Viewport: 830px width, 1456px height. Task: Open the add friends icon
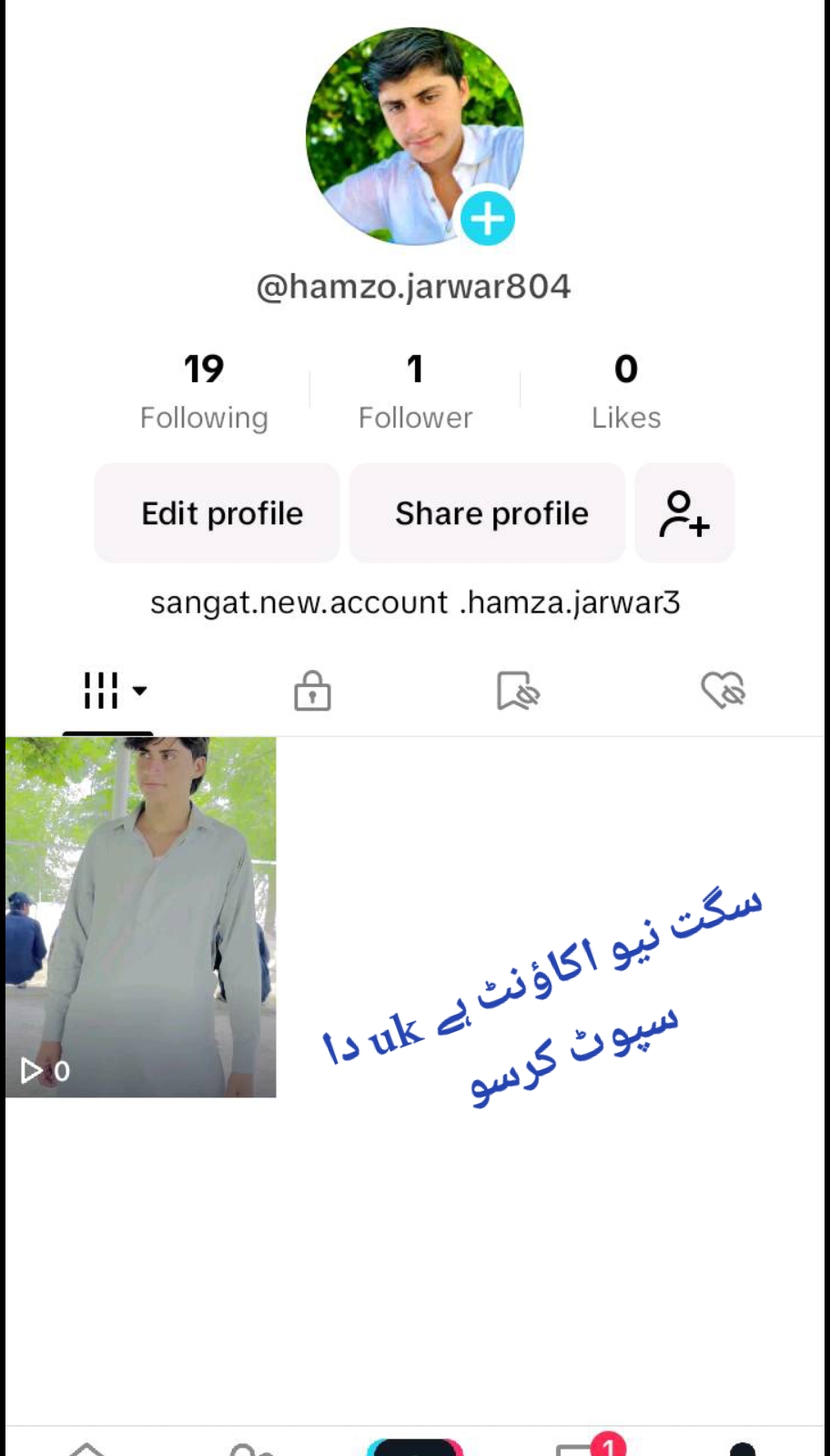tap(684, 513)
